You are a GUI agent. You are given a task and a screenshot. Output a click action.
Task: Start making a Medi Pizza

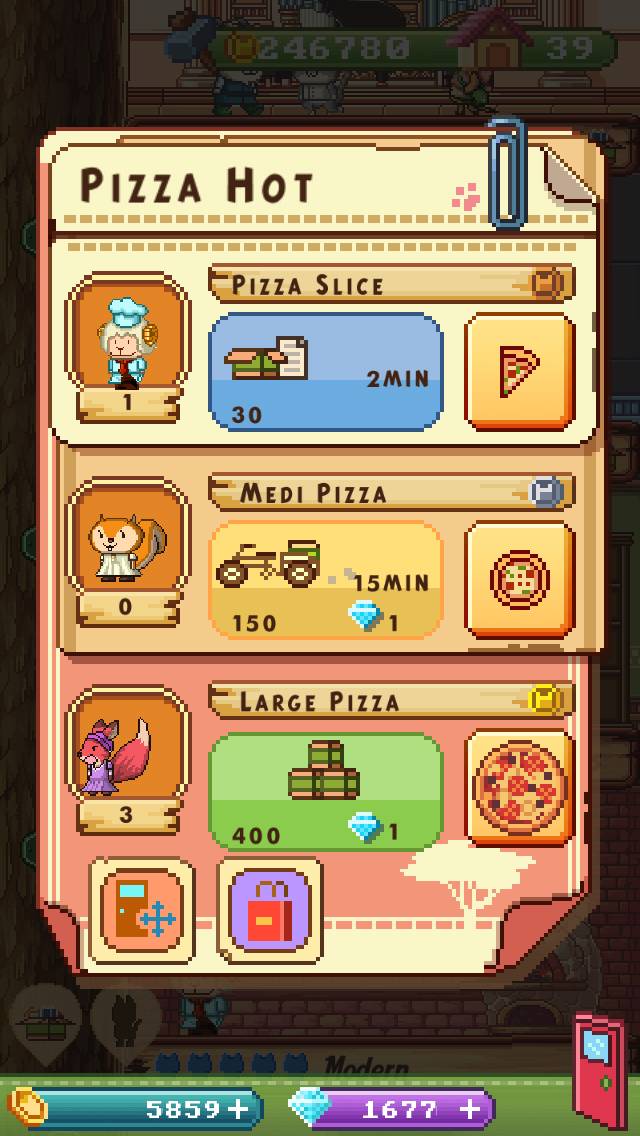[519, 579]
